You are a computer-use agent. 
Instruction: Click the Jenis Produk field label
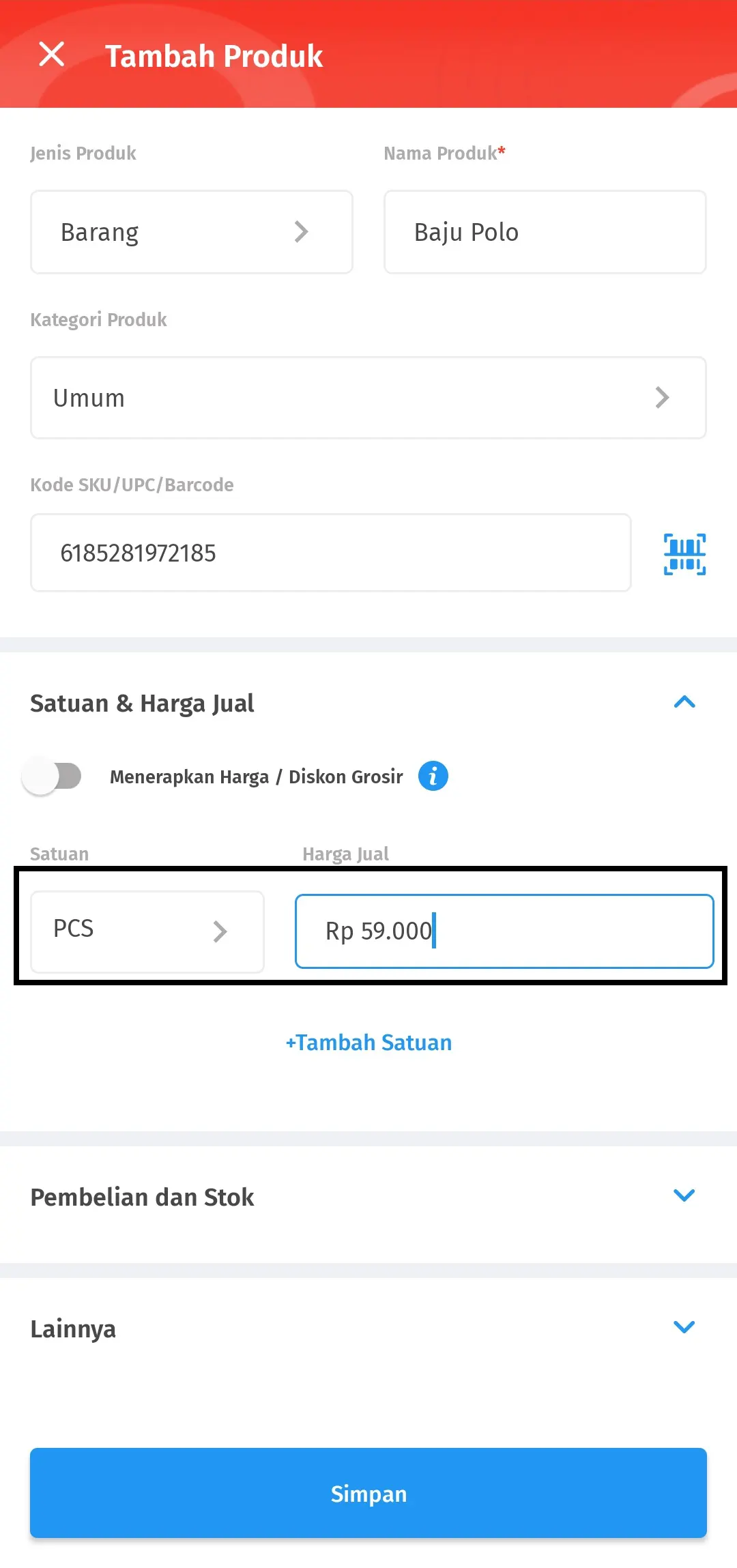coord(83,153)
